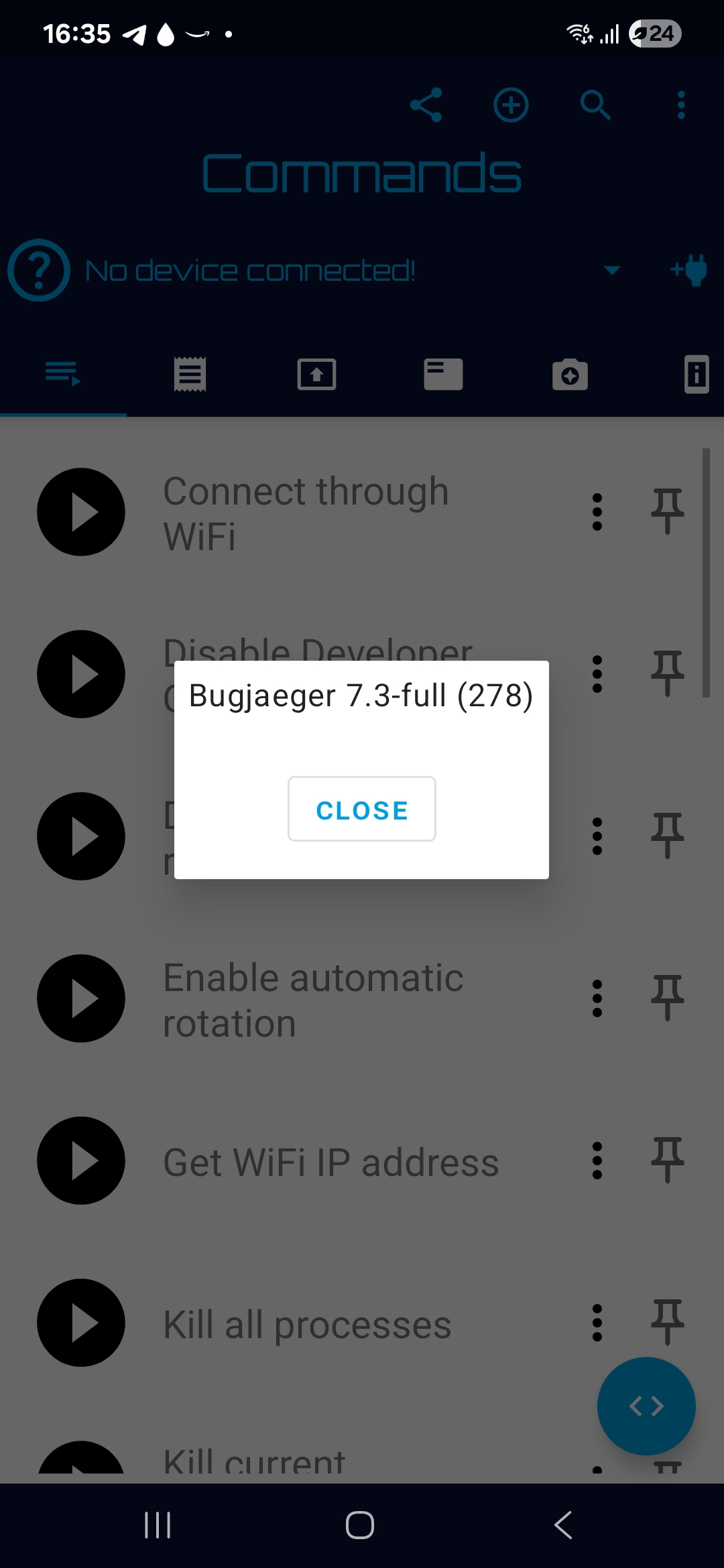Open options for Enable automatic rotation
Viewport: 724px width, 1568px height.
pos(597,998)
